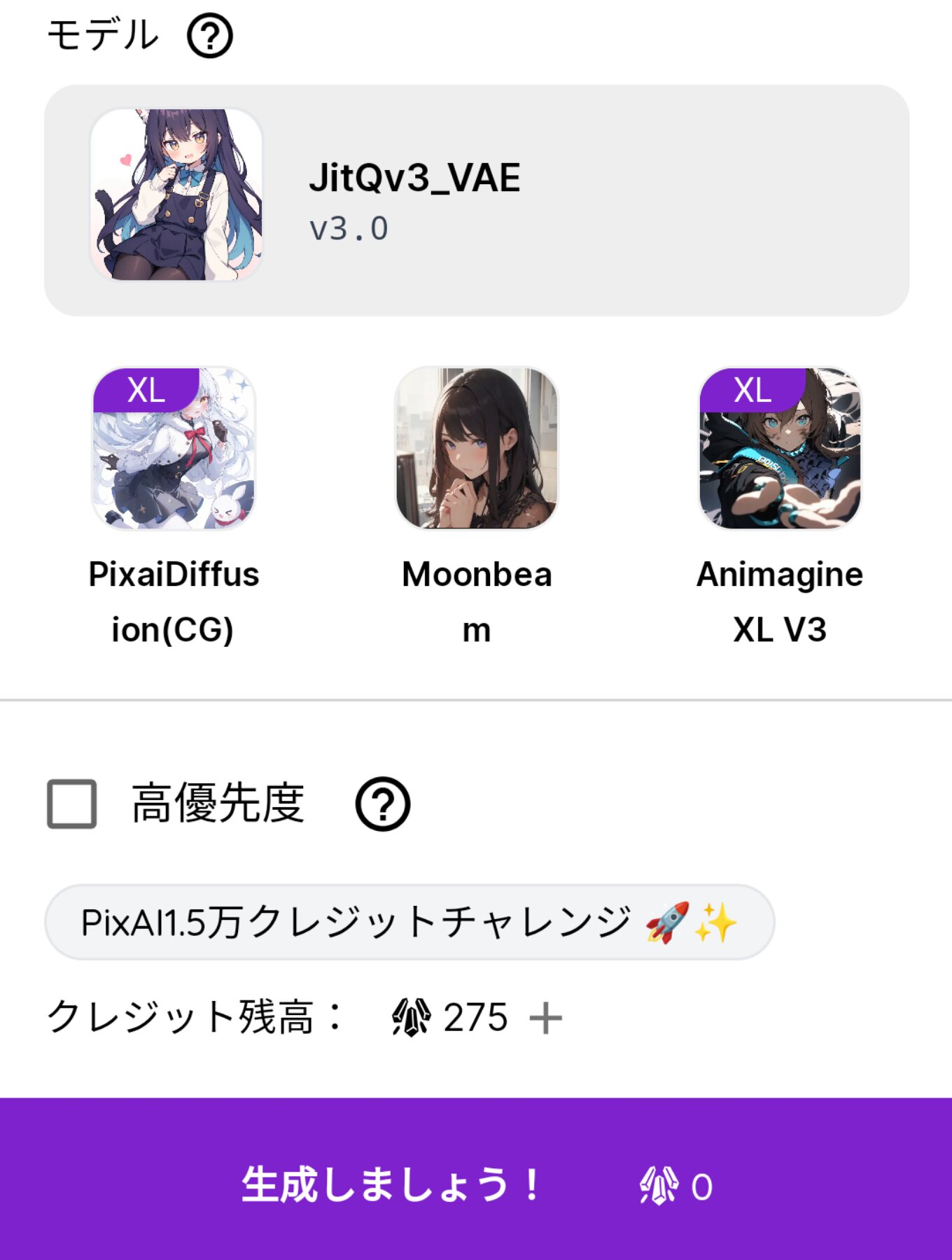Open help for the モデル section
This screenshot has height=1260, width=952.
click(209, 36)
